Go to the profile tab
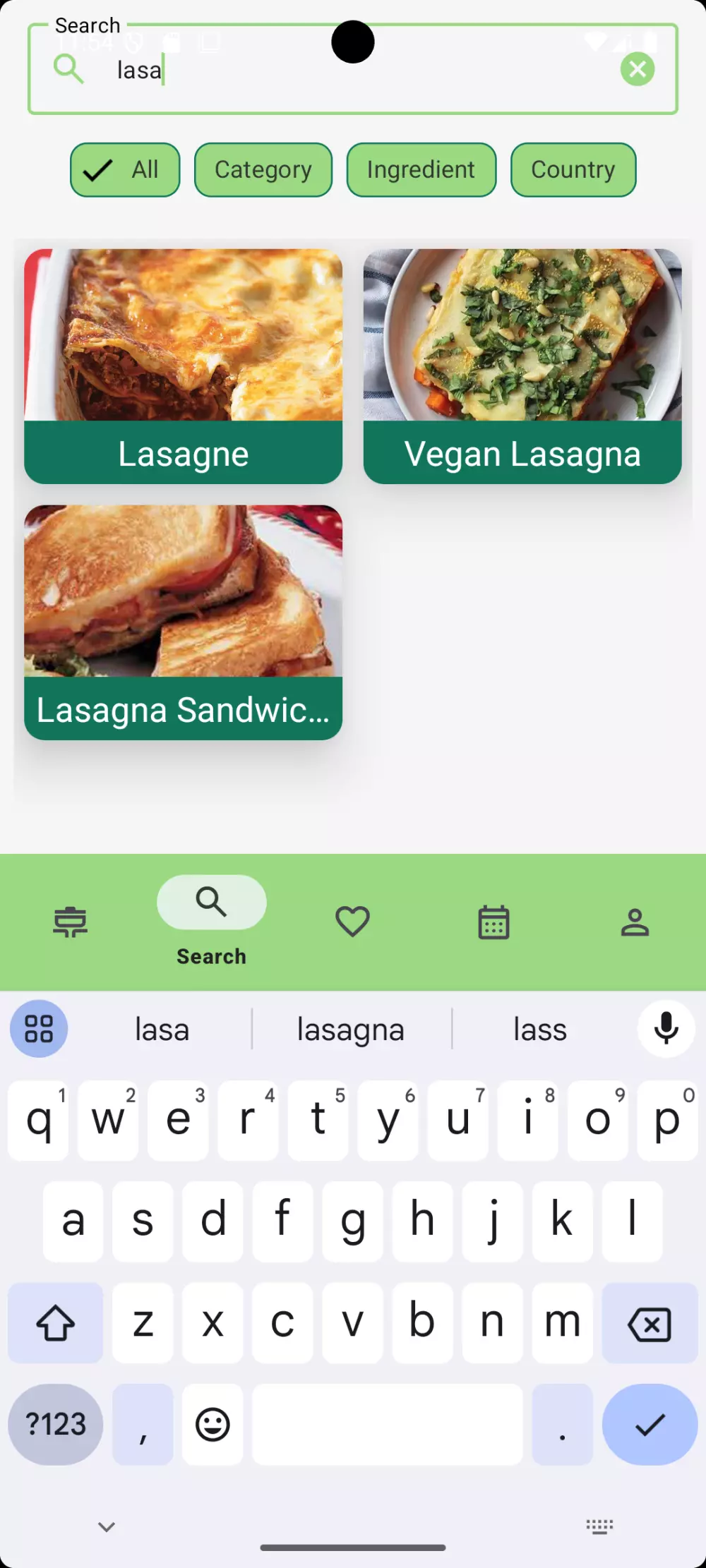Viewport: 706px width, 1568px height. 635,922
